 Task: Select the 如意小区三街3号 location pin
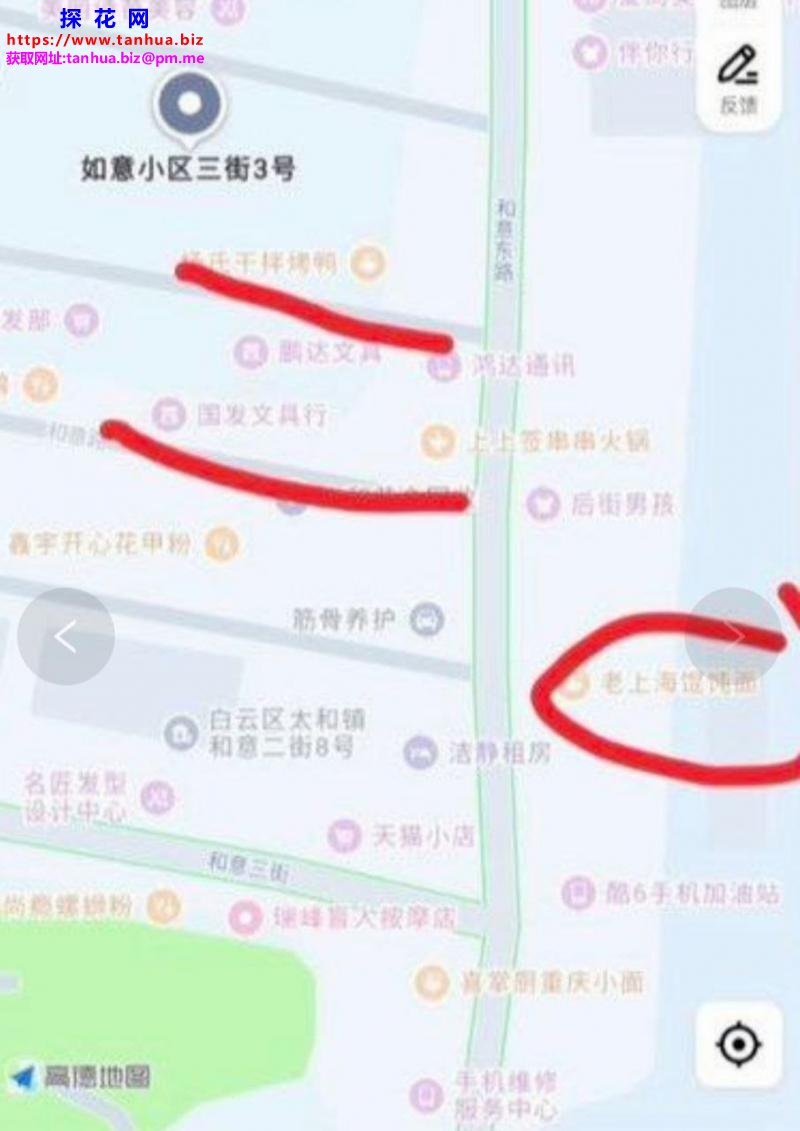point(188,106)
